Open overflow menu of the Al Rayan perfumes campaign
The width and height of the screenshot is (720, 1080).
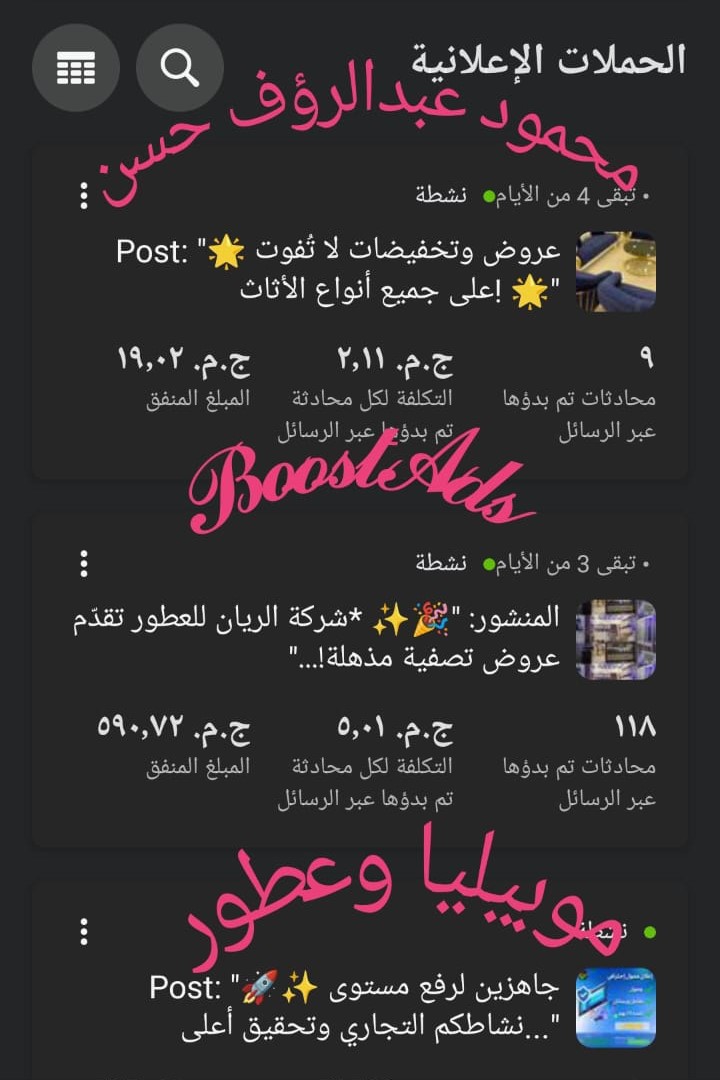pos(84,563)
